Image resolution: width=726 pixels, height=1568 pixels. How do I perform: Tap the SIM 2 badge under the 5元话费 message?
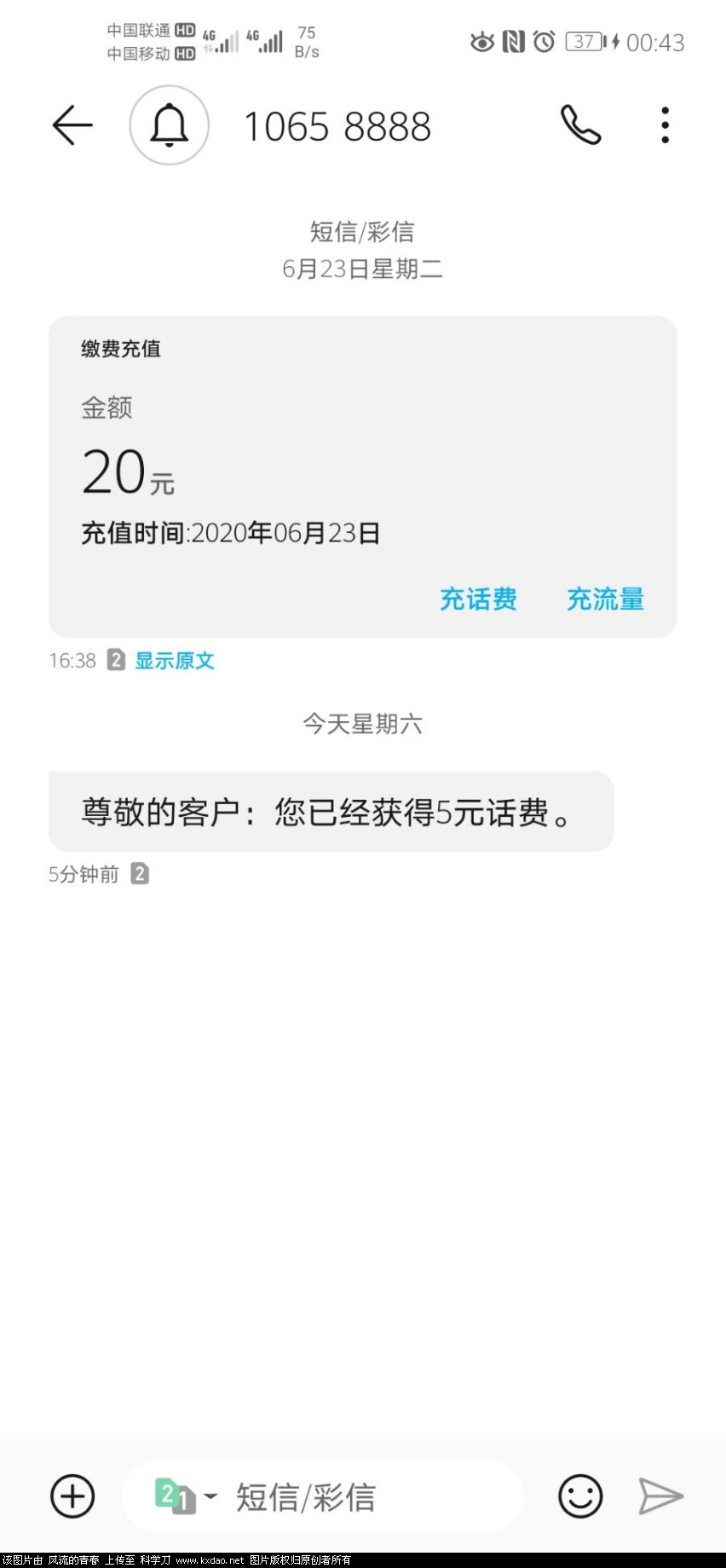(139, 873)
